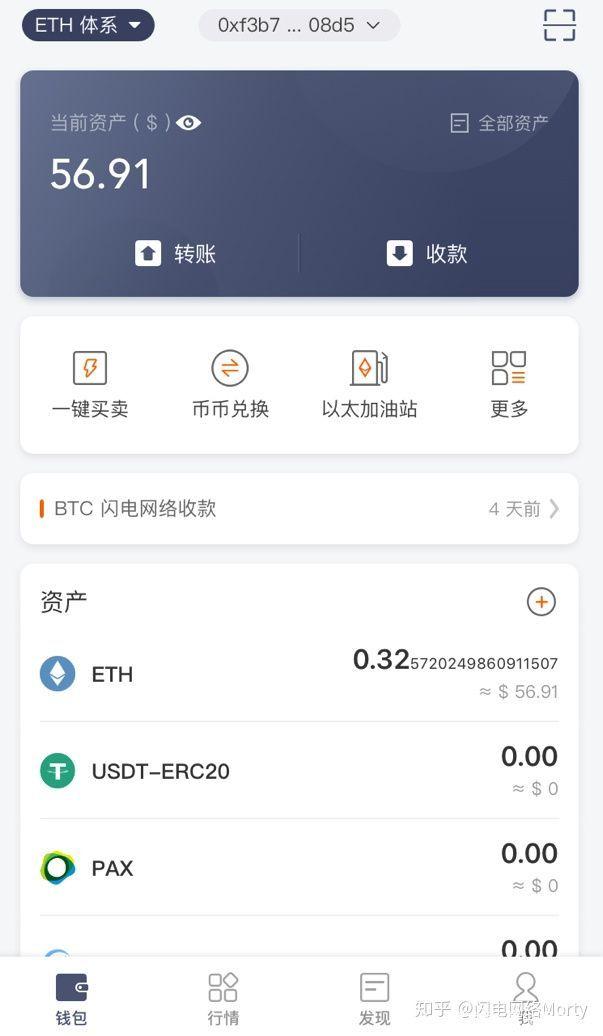Screen dimensions: 603x1036
Task: Open 币币兑换
Action: (230, 384)
